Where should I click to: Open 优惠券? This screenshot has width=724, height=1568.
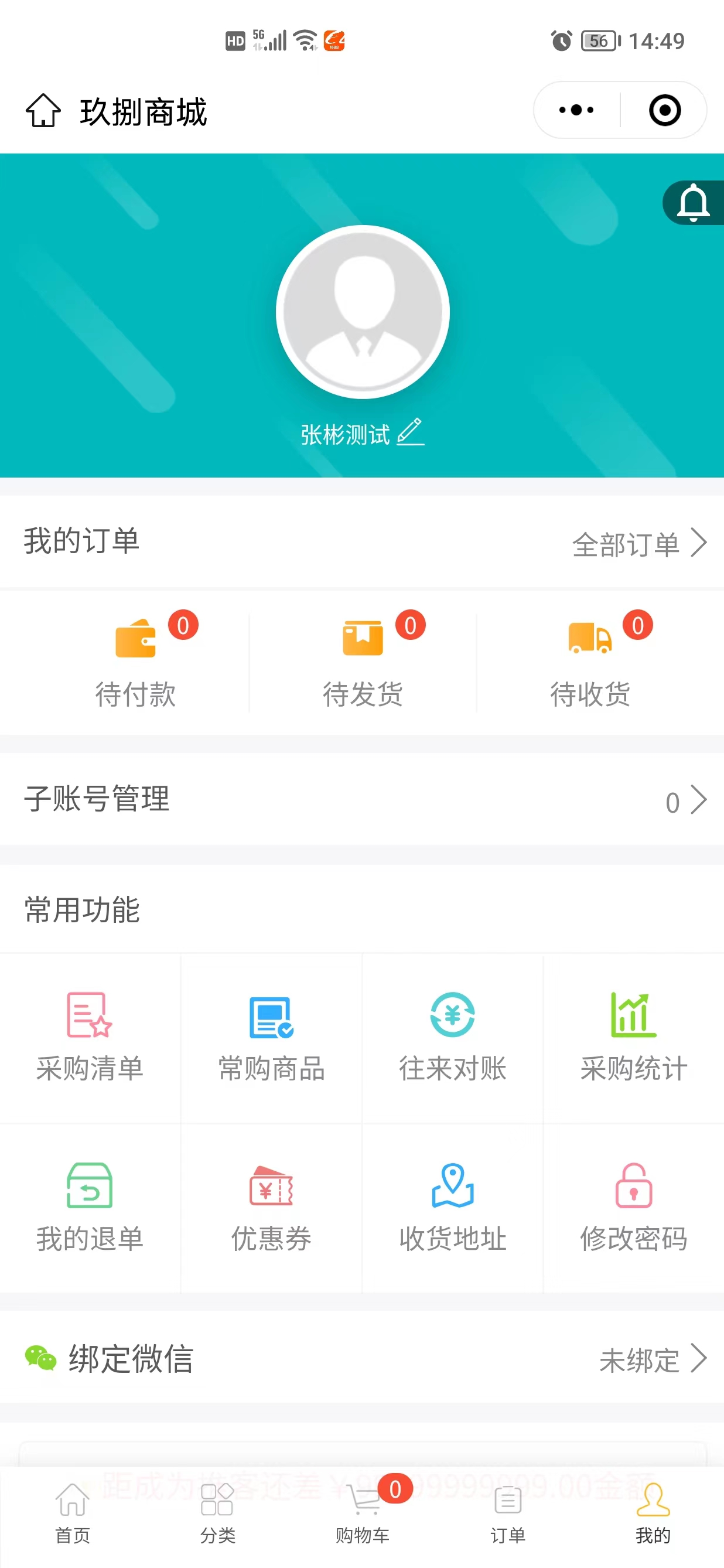point(271,1207)
